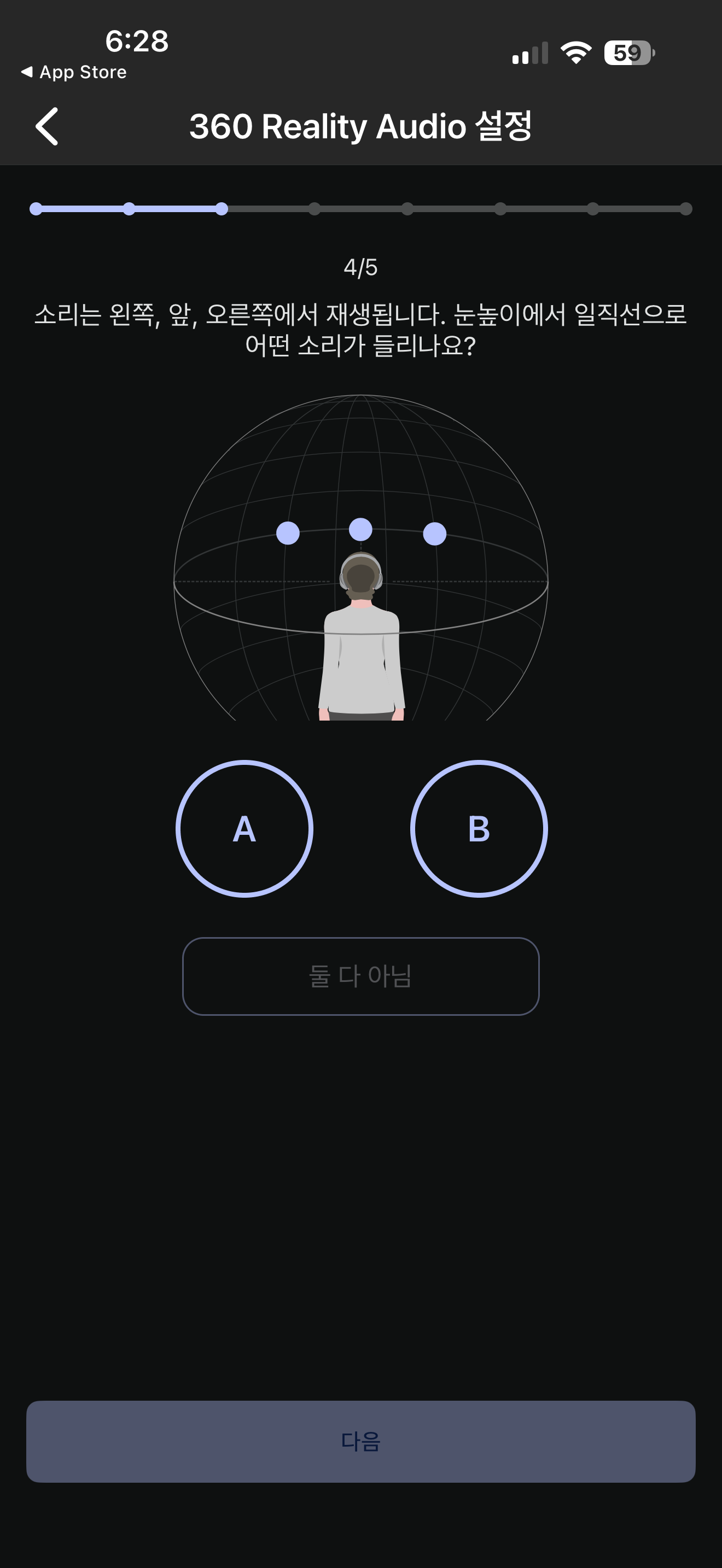Return to App Store via breadcrumb
The width and height of the screenshot is (722, 1568).
(74, 72)
